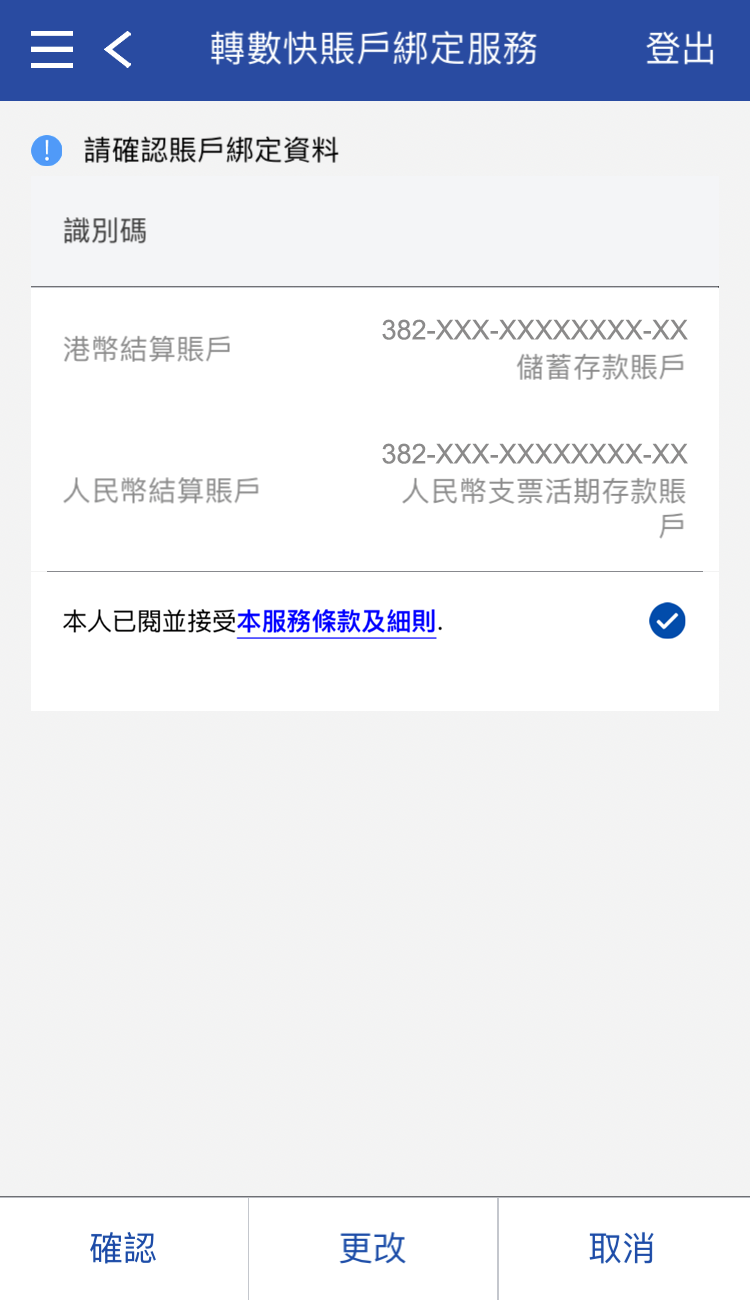Tap 登出 to log out

click(680, 49)
